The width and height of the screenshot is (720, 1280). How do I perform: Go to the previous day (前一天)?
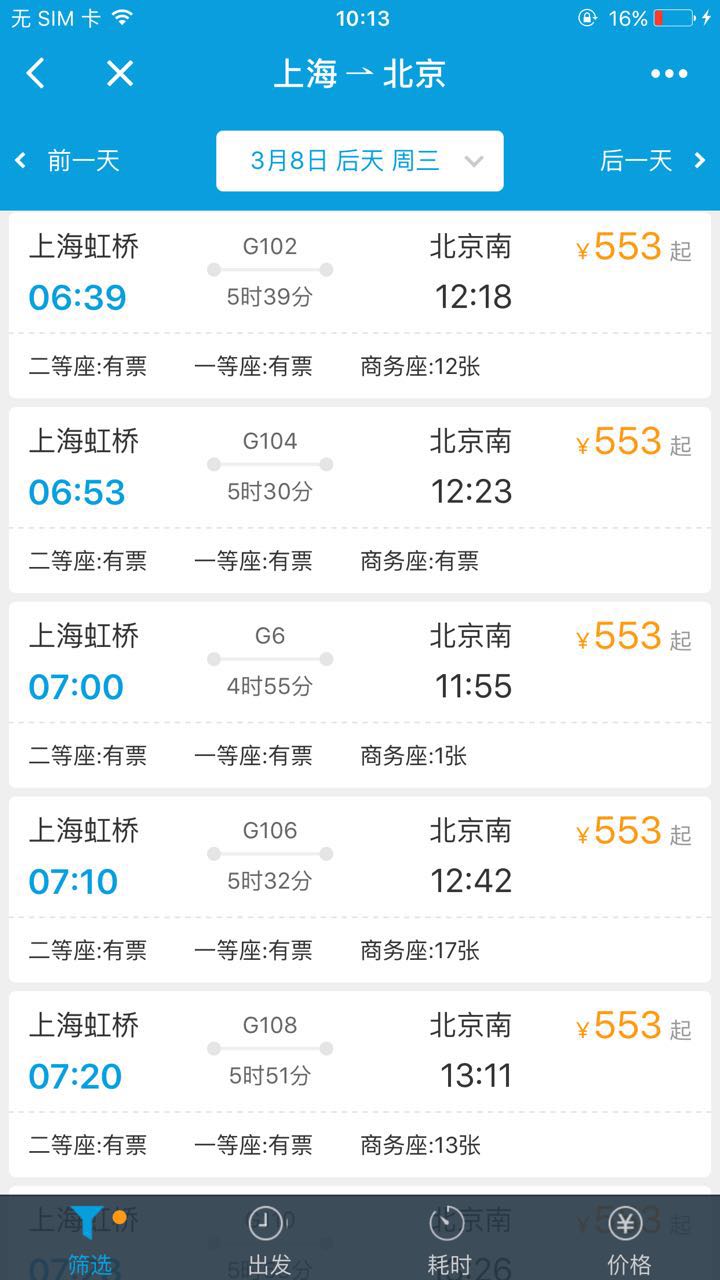pos(68,161)
